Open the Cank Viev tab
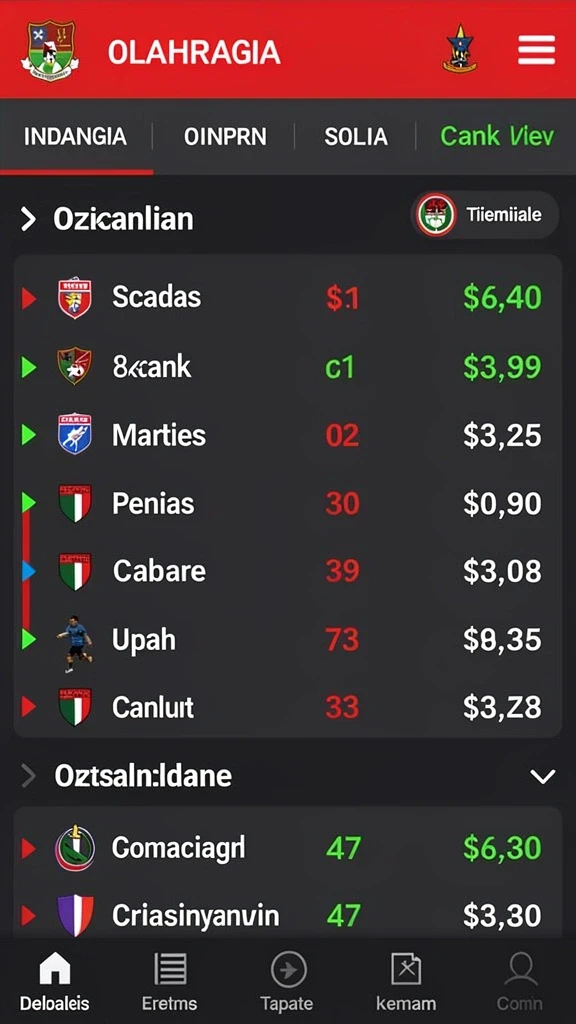Image resolution: width=576 pixels, height=1024 pixels. [x=497, y=136]
